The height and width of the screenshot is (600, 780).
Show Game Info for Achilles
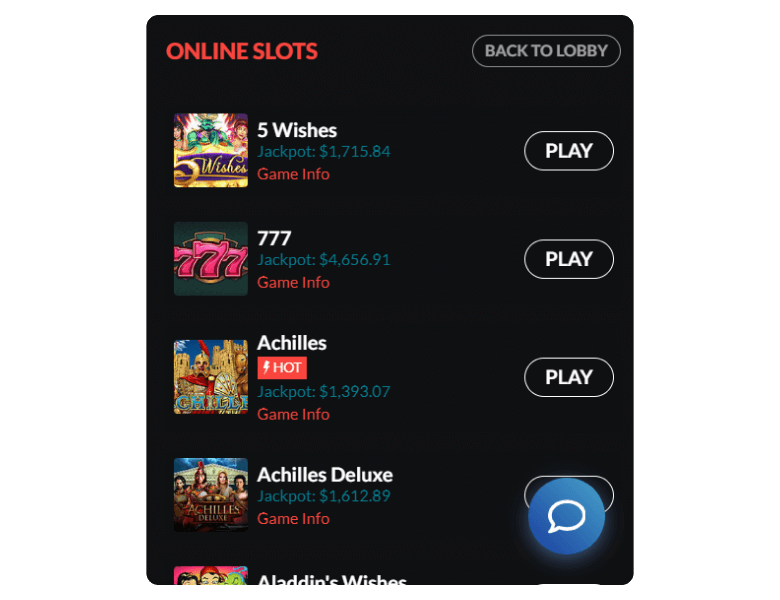tap(293, 414)
